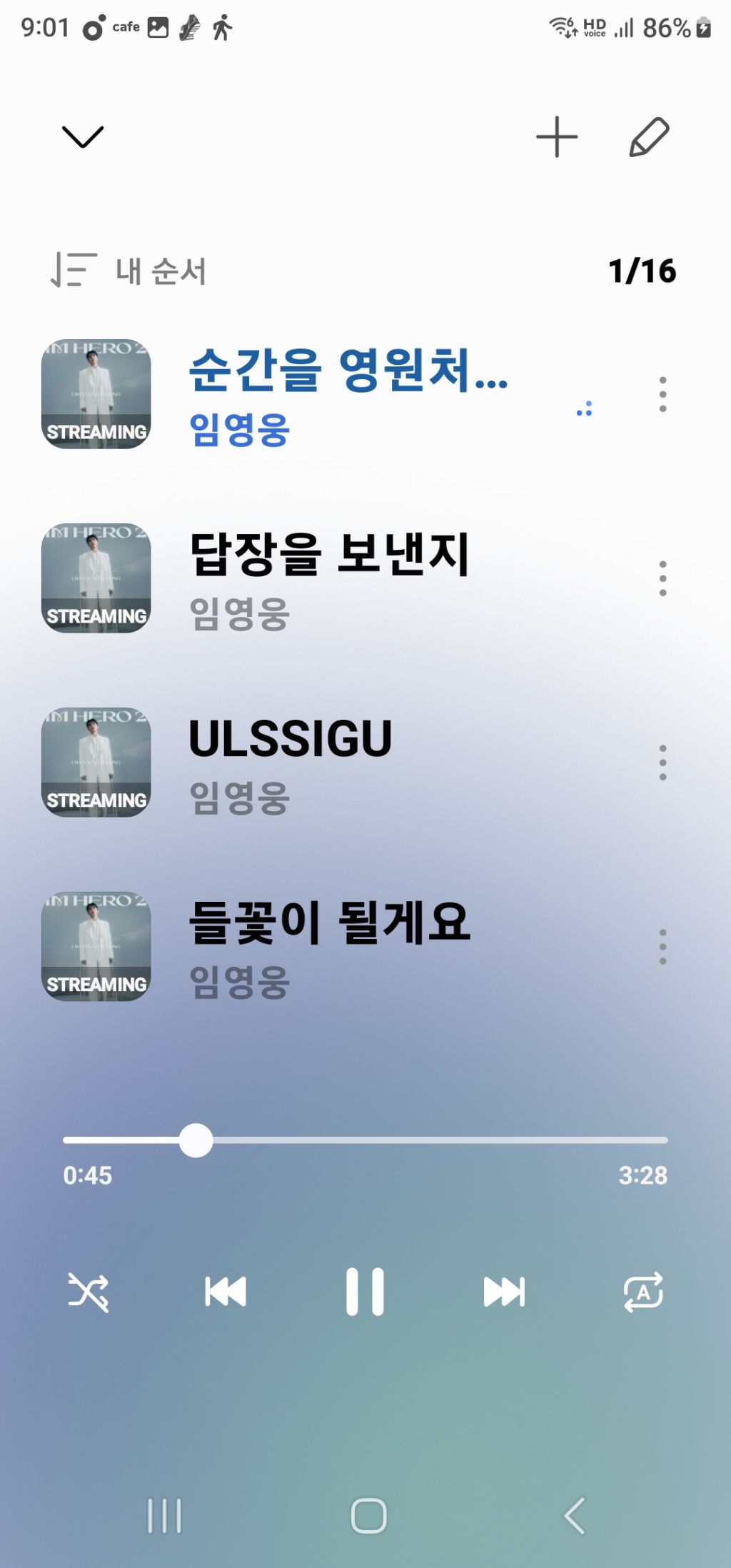Change sort order from 내 순서
Screen dimensions: 731x1568
click(x=128, y=271)
